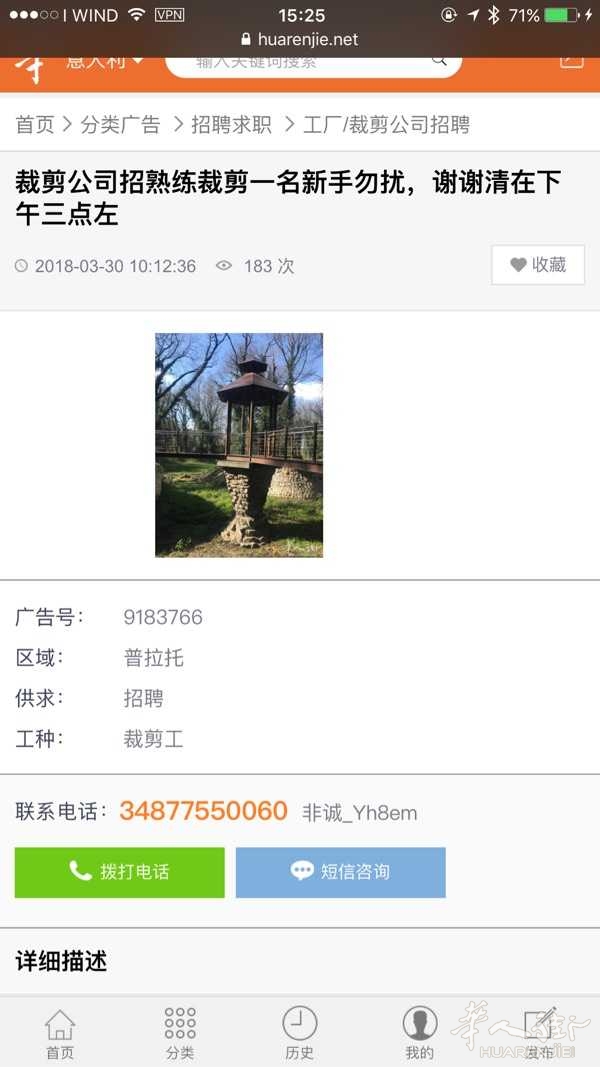Tap the keyword search box
600x1067 pixels.
314,63
